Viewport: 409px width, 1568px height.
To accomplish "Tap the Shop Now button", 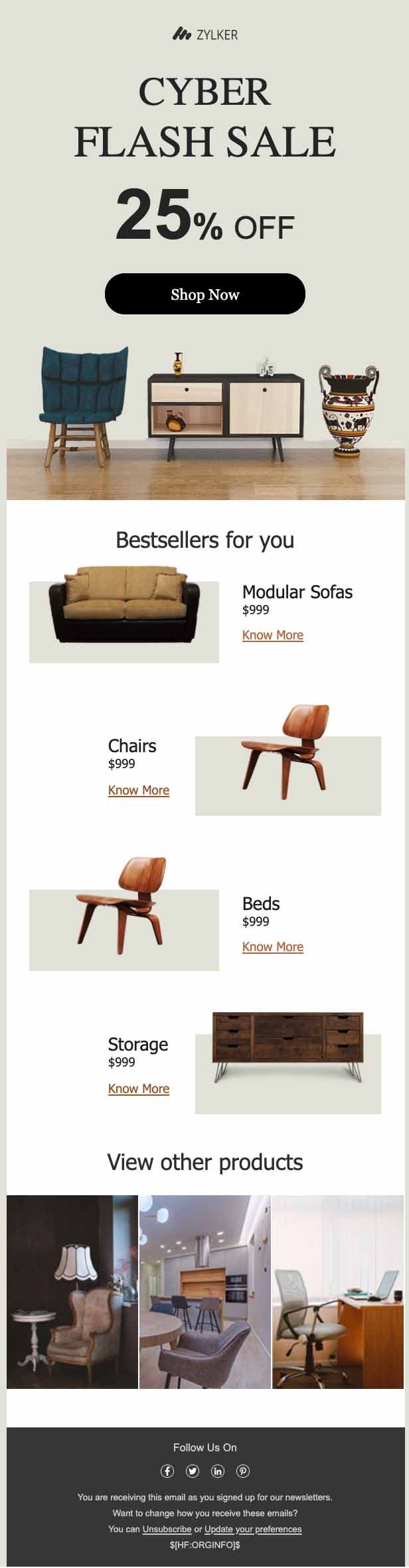I will [204, 294].
